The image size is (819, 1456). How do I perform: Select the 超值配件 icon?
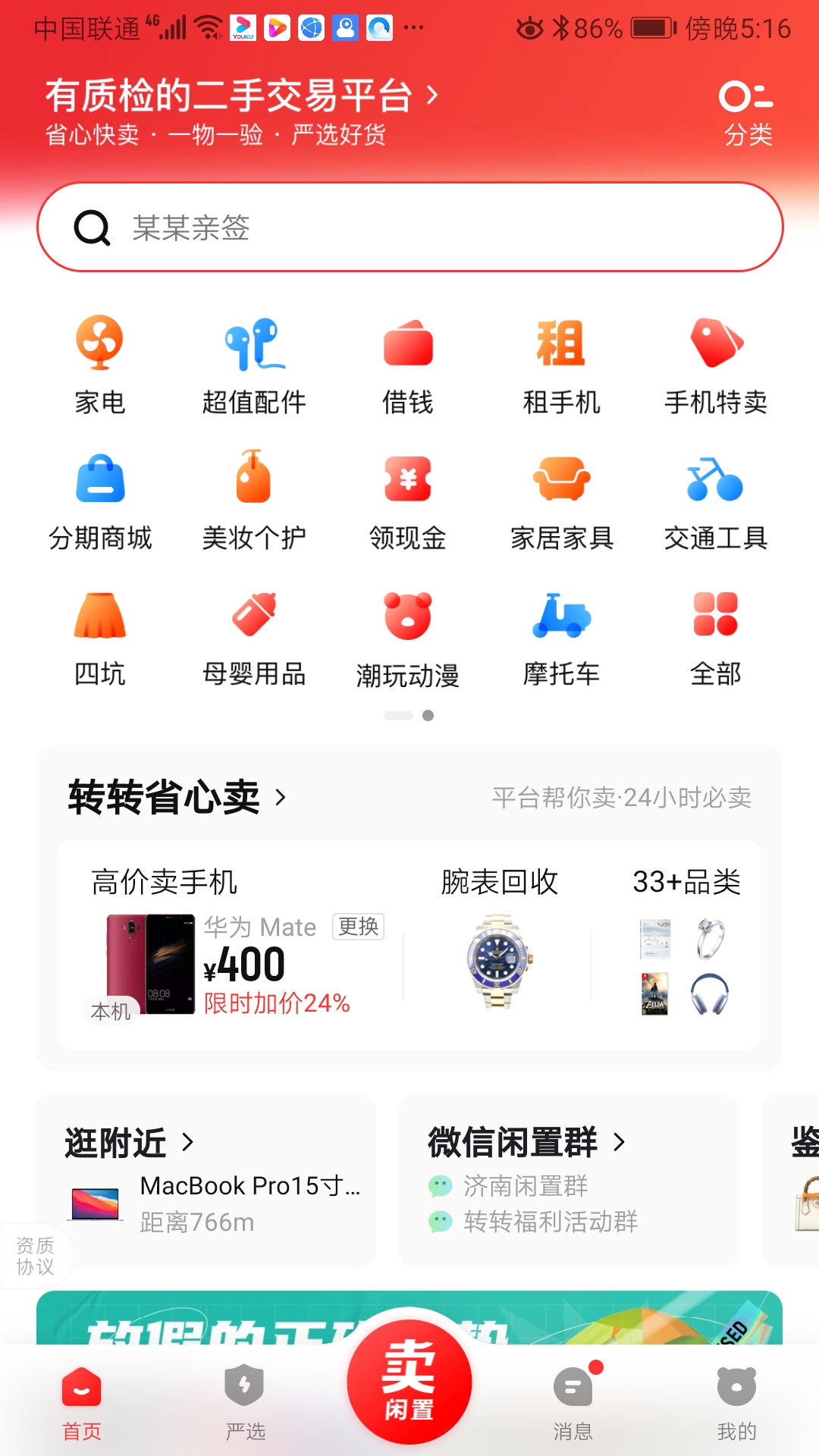pos(255,362)
